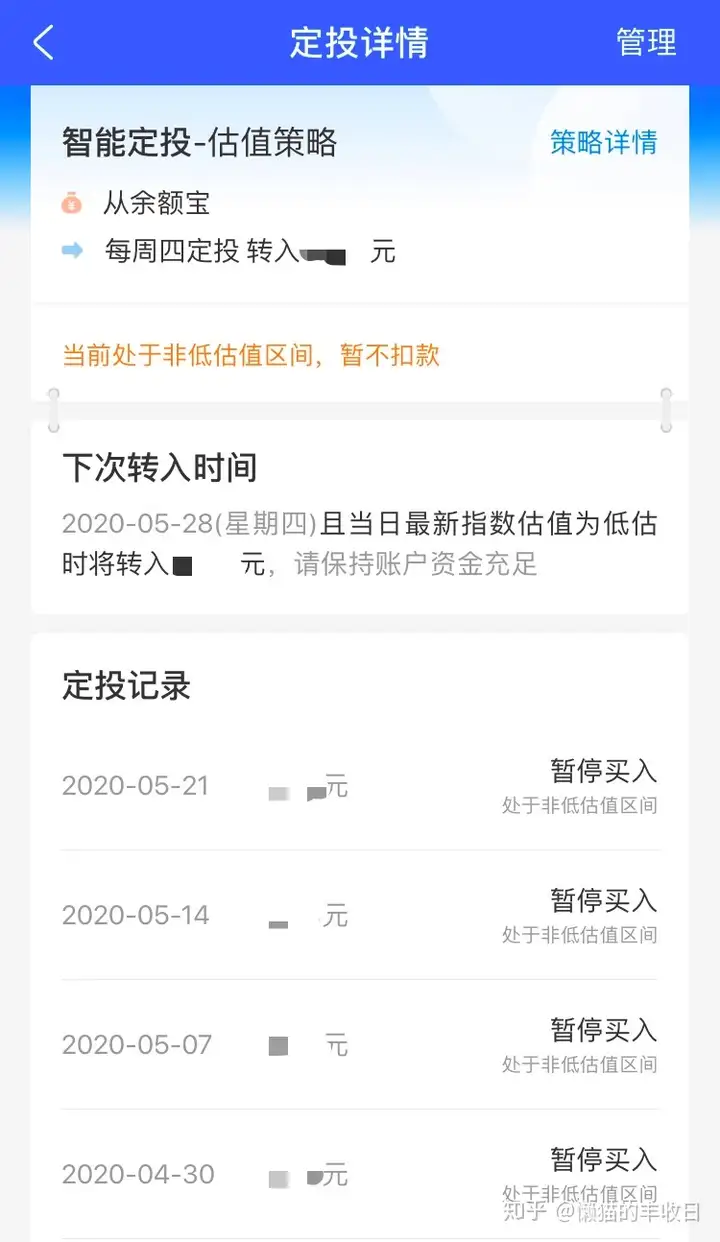View the 2020-05-07 定投 record
The height and width of the screenshot is (1242, 720).
pos(360,1045)
